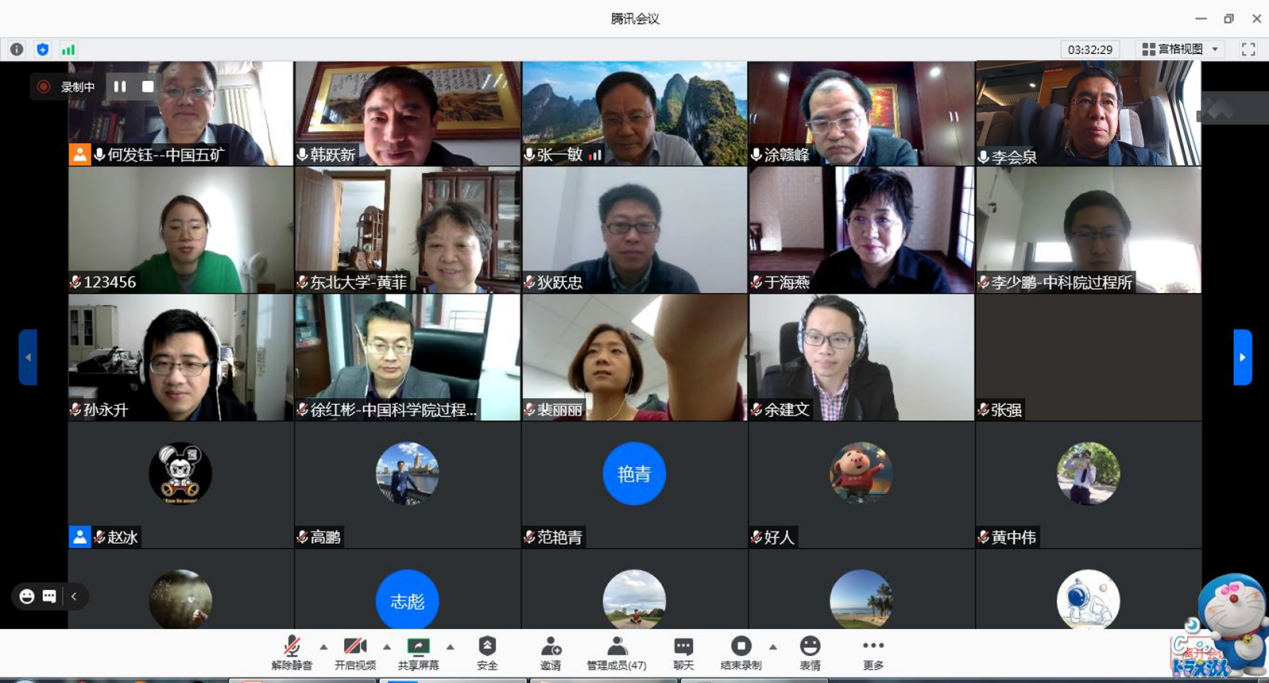Close the meeting window
Viewport: 1269px width, 683px height.
pos(1256,18)
